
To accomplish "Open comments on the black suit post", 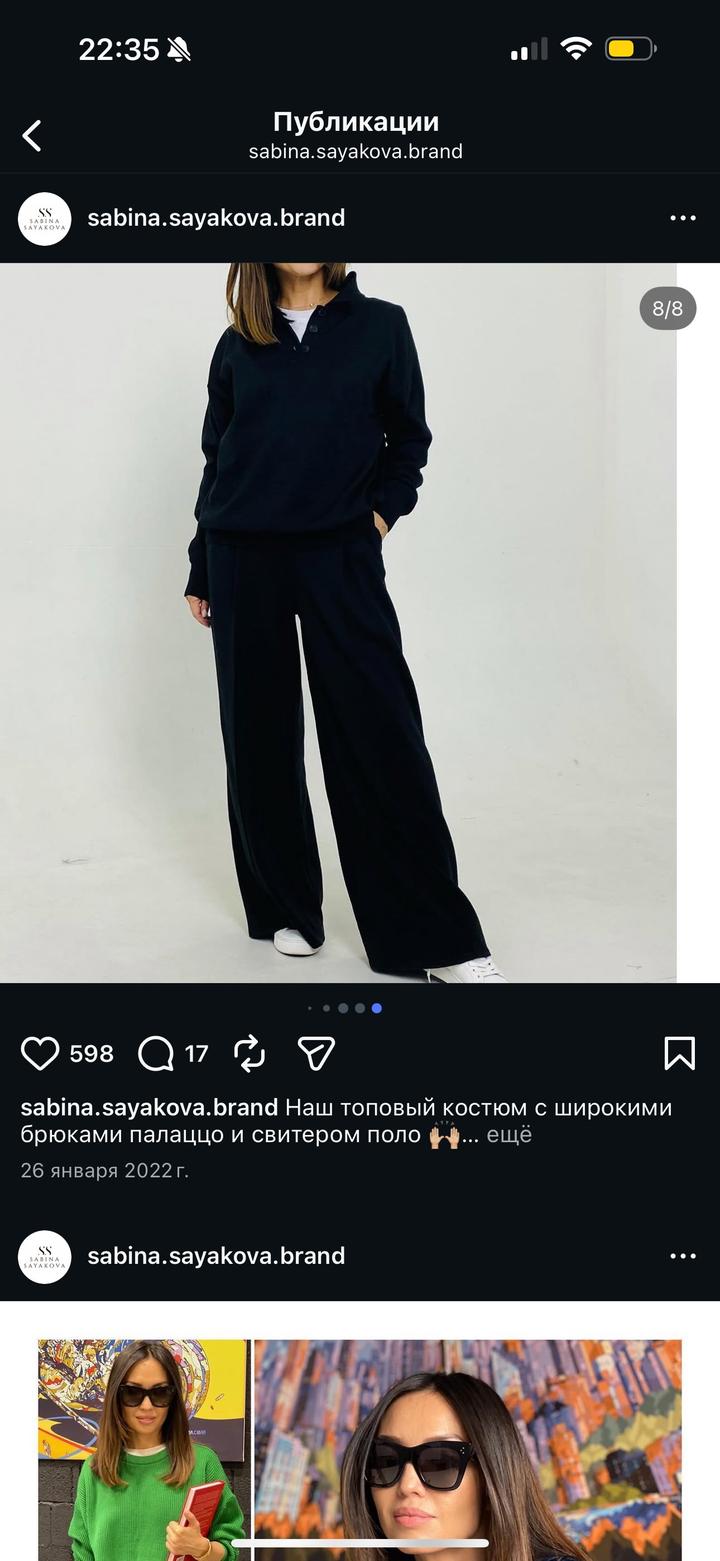I will (155, 1053).
